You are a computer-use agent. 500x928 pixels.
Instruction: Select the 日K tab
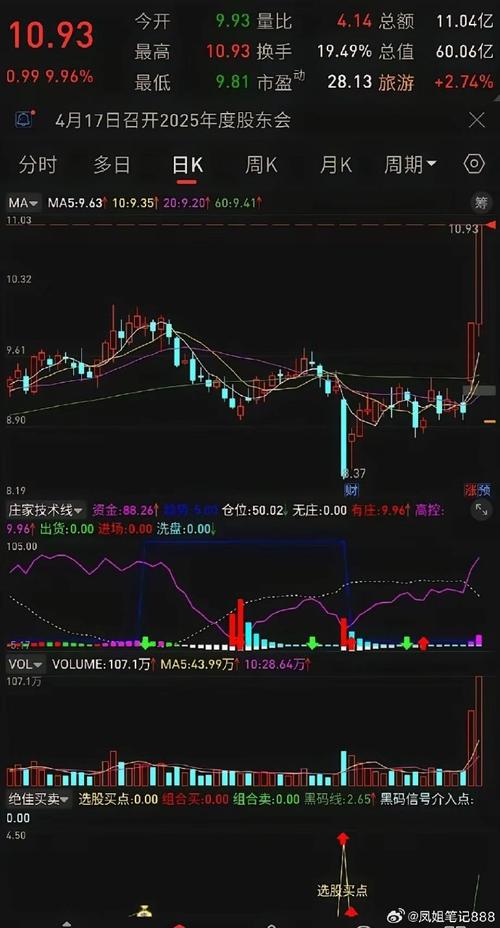[x=187, y=165]
